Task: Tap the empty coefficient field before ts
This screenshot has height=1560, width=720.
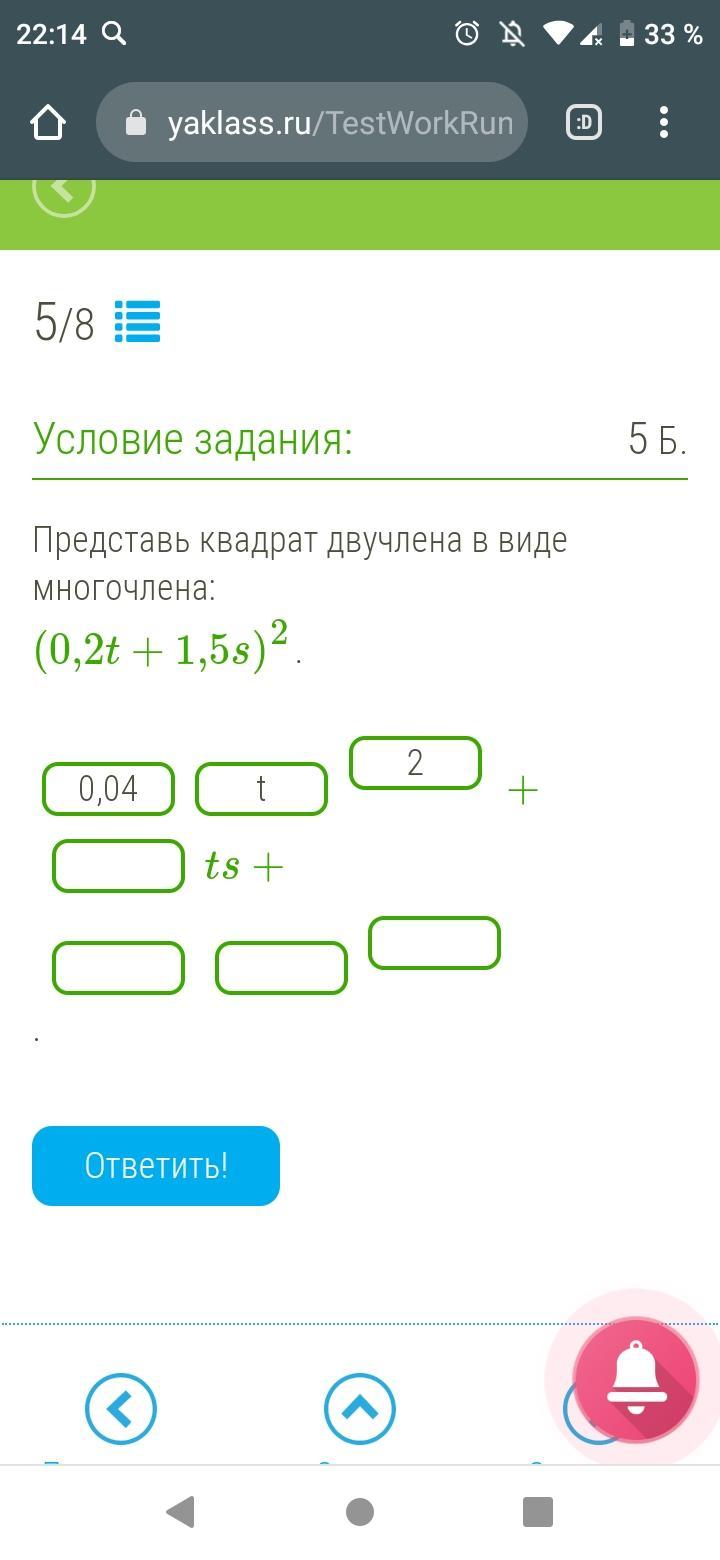Action: tap(118, 866)
